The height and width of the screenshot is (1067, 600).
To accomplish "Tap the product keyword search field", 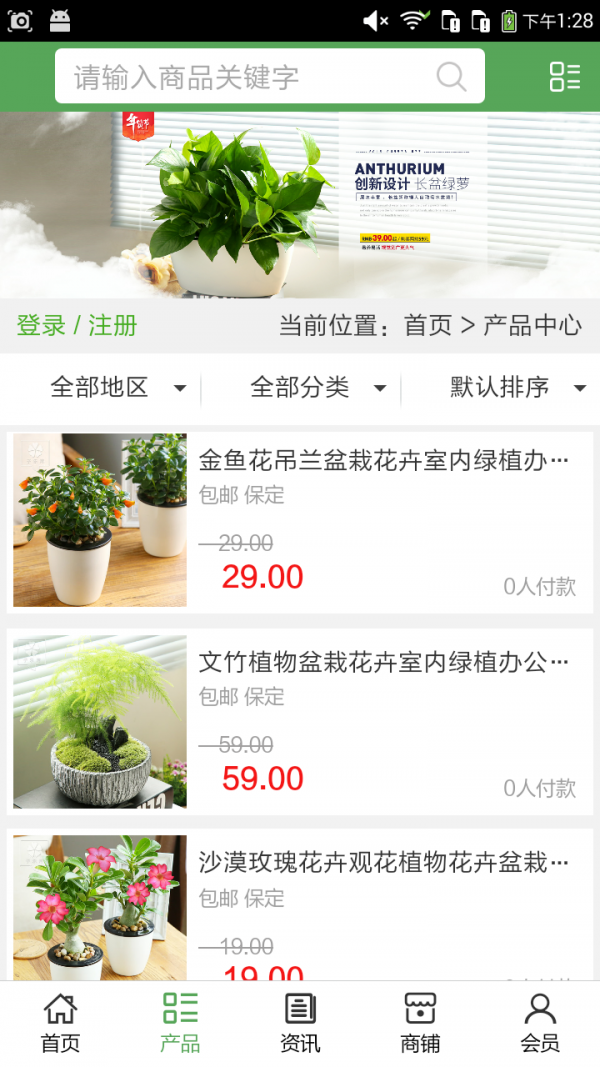I will [x=250, y=77].
